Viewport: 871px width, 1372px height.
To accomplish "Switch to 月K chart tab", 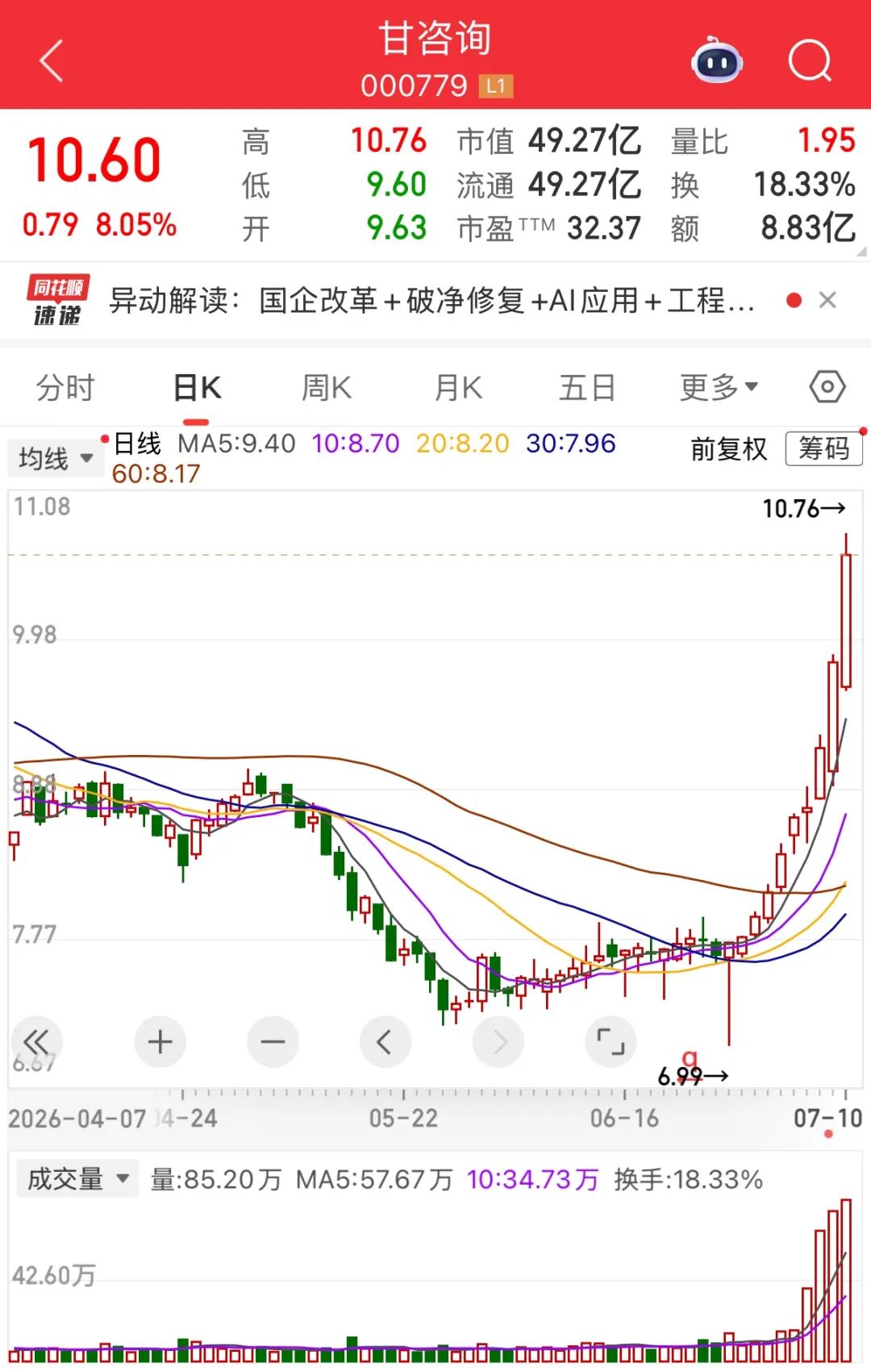I will [x=458, y=388].
